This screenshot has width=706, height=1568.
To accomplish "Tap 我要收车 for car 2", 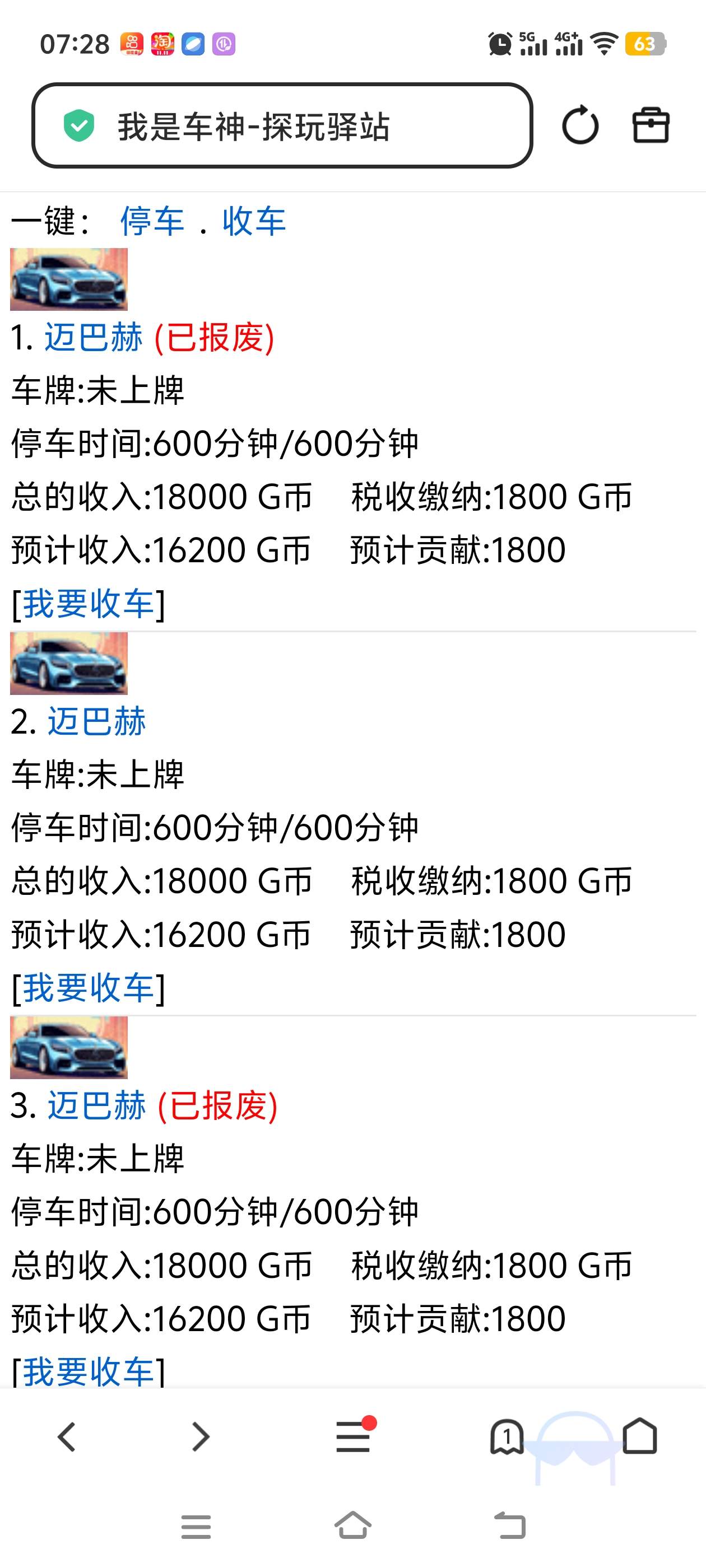I will pyautogui.click(x=89, y=988).
